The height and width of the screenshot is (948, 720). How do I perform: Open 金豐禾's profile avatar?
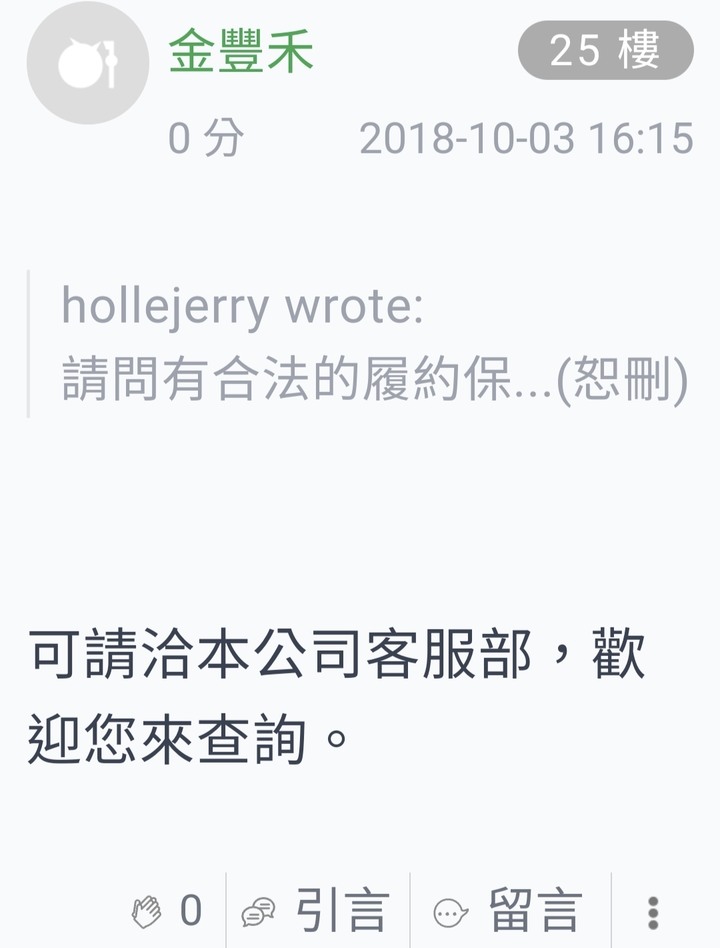click(87, 63)
